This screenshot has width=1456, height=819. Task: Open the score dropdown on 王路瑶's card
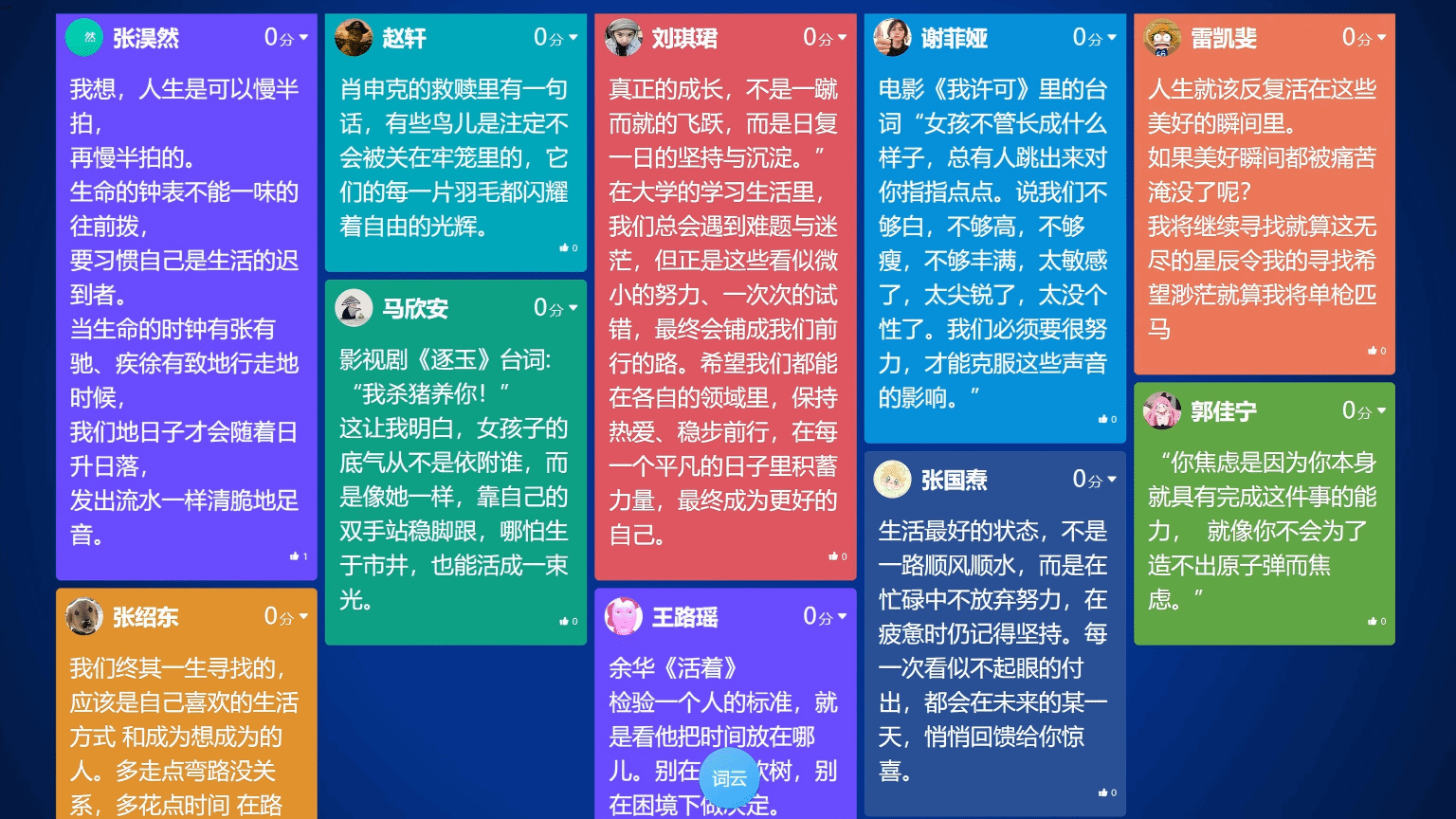(825, 617)
